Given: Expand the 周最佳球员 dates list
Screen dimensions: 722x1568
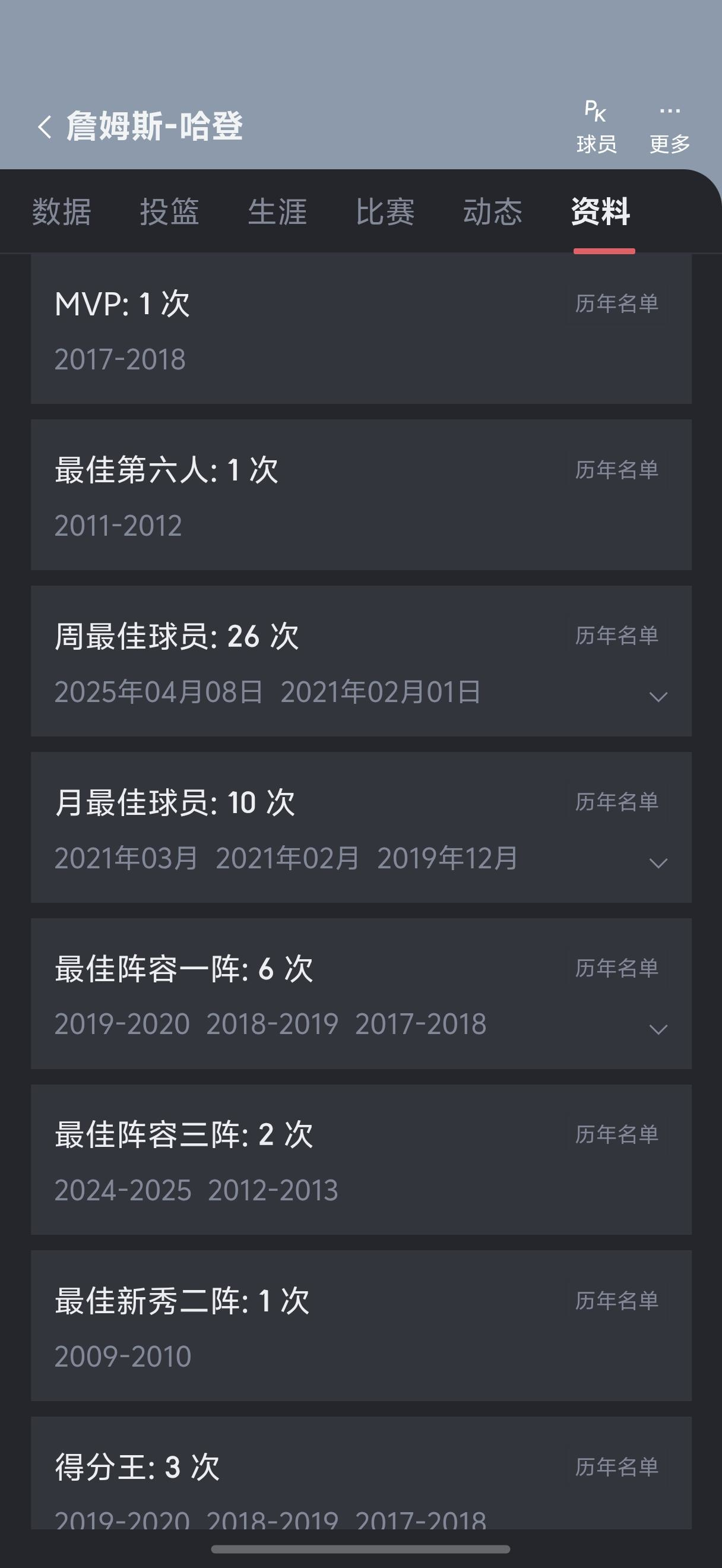Looking at the screenshot, I should (658, 696).
